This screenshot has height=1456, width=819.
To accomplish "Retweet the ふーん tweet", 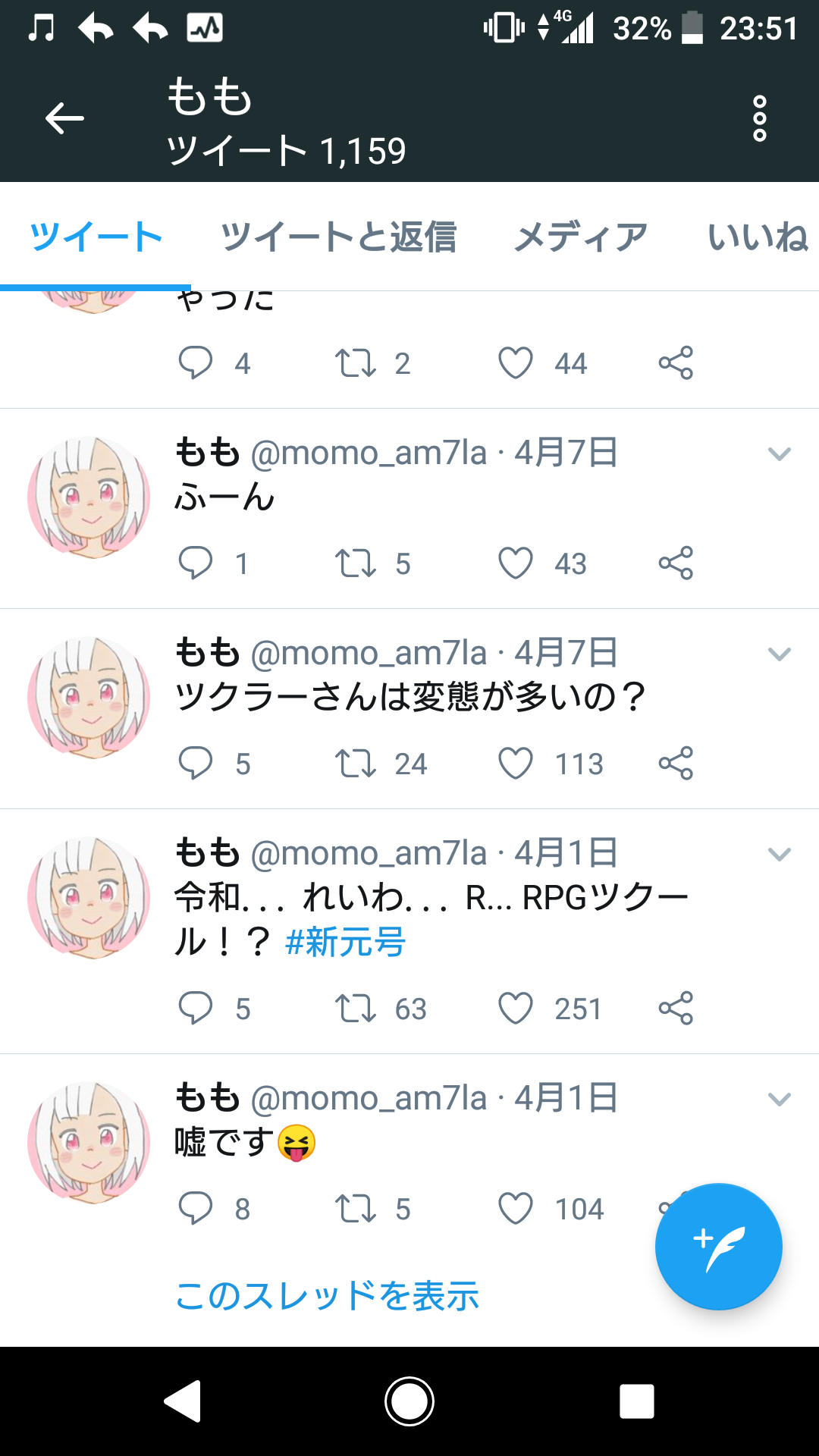I will [x=355, y=563].
